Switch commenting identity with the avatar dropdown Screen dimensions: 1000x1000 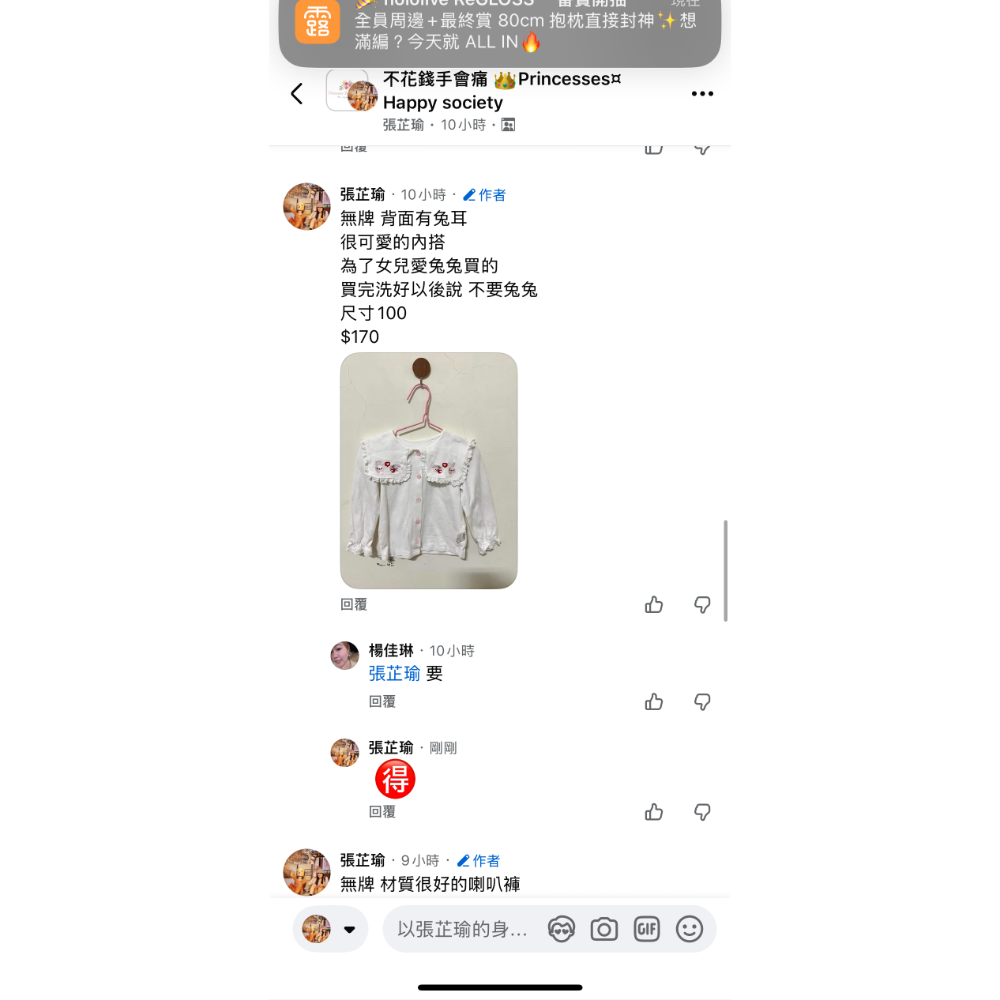pos(330,929)
